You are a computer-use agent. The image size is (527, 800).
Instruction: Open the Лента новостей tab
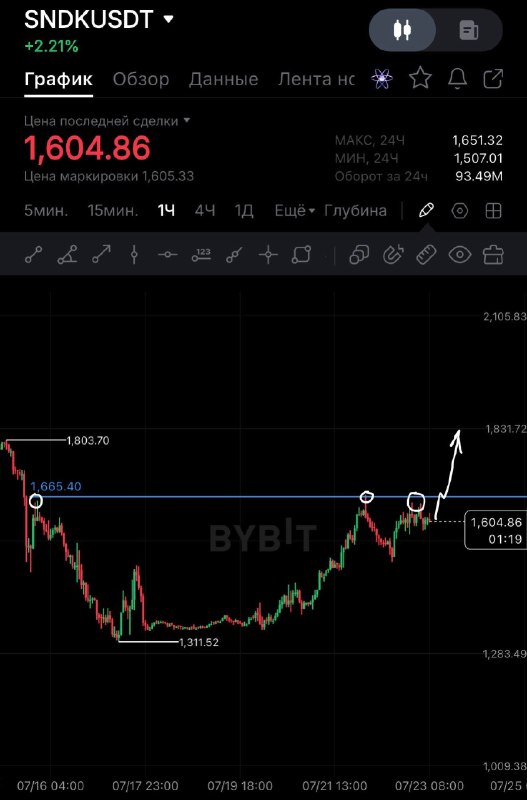coord(316,79)
